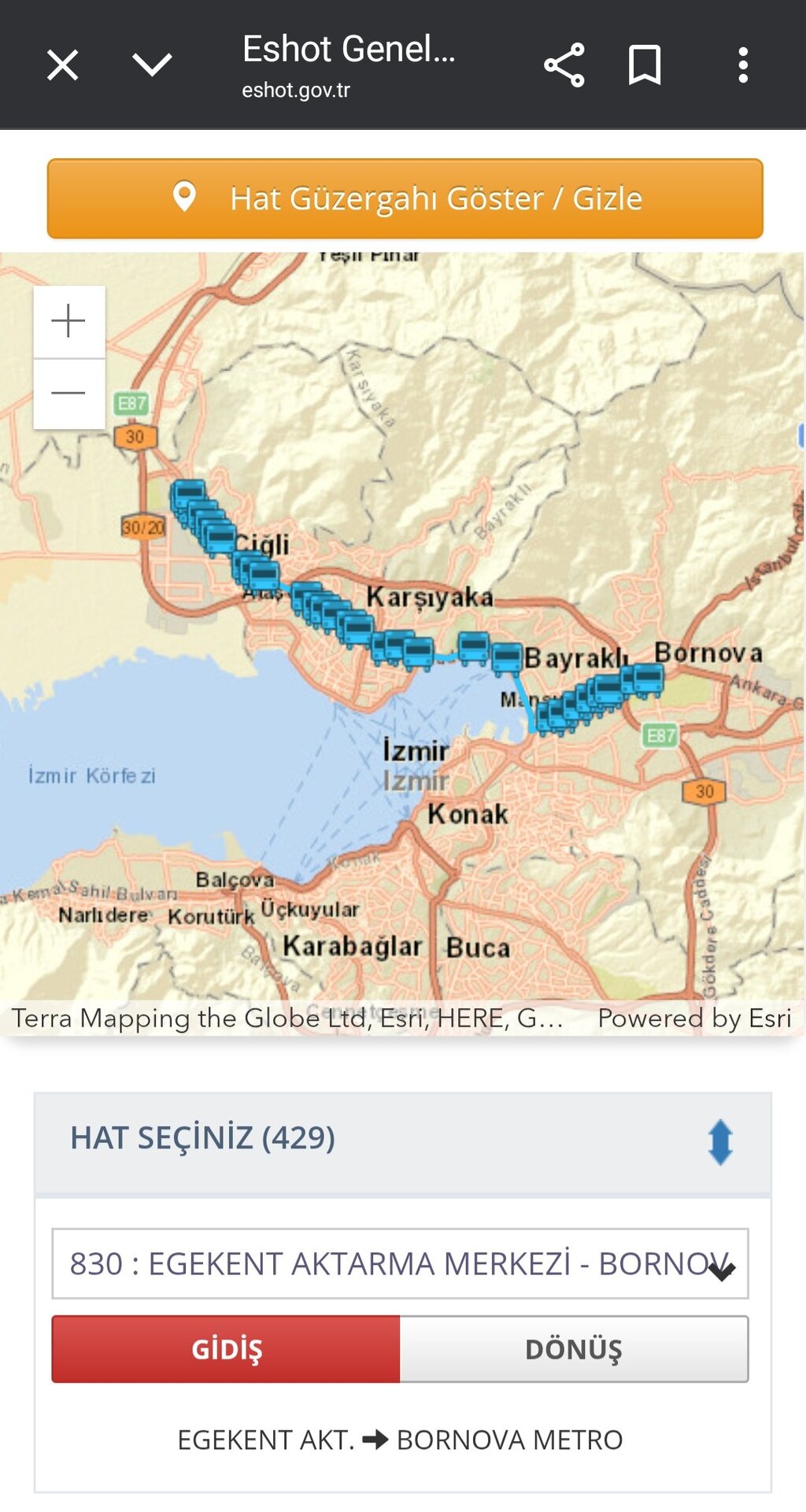Collapse the HAT SEÇİNİZ (429) section
The image size is (806, 1512).
719,1141
